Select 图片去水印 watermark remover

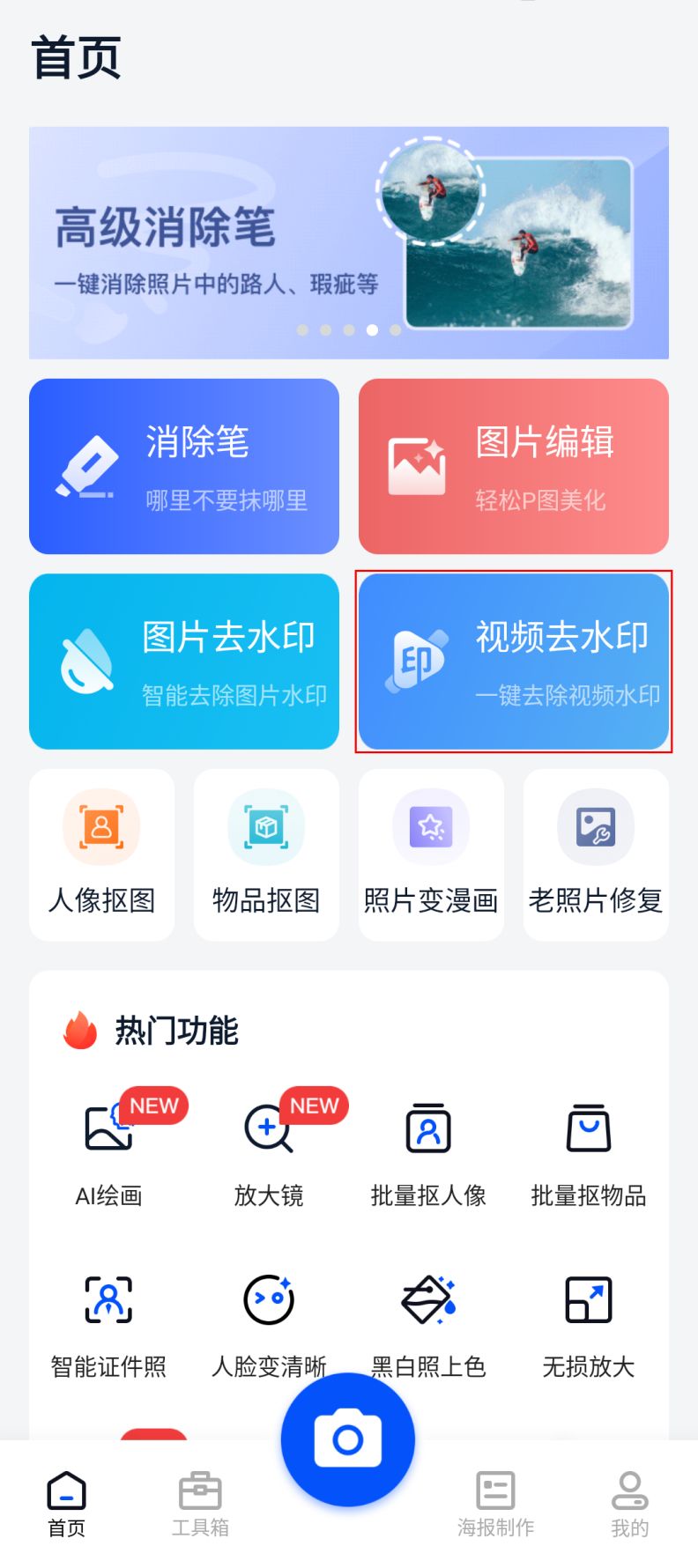click(x=184, y=662)
